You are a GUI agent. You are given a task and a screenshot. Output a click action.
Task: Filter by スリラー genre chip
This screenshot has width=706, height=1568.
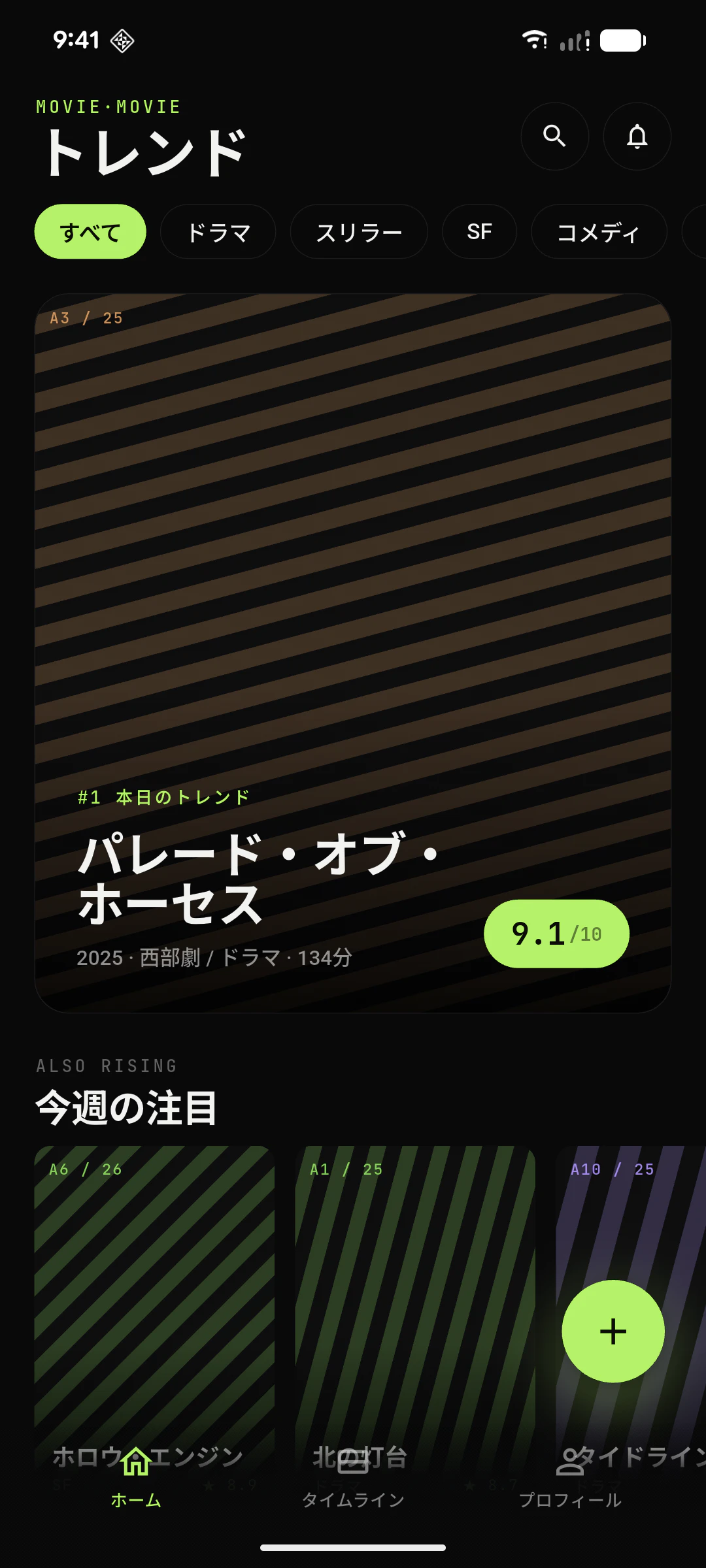(x=359, y=232)
